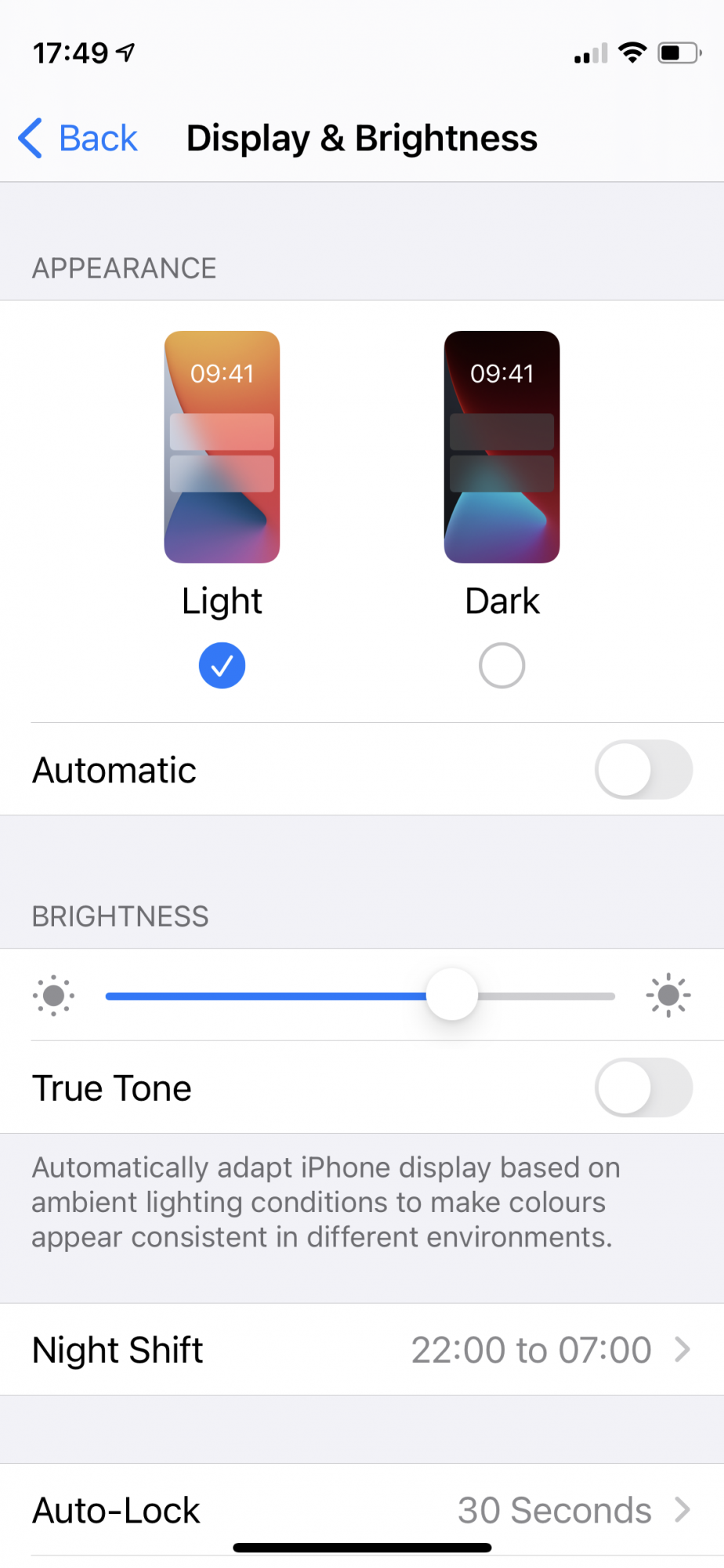Open Auto-Lock options
The height and width of the screenshot is (1568, 724).
click(x=362, y=1510)
